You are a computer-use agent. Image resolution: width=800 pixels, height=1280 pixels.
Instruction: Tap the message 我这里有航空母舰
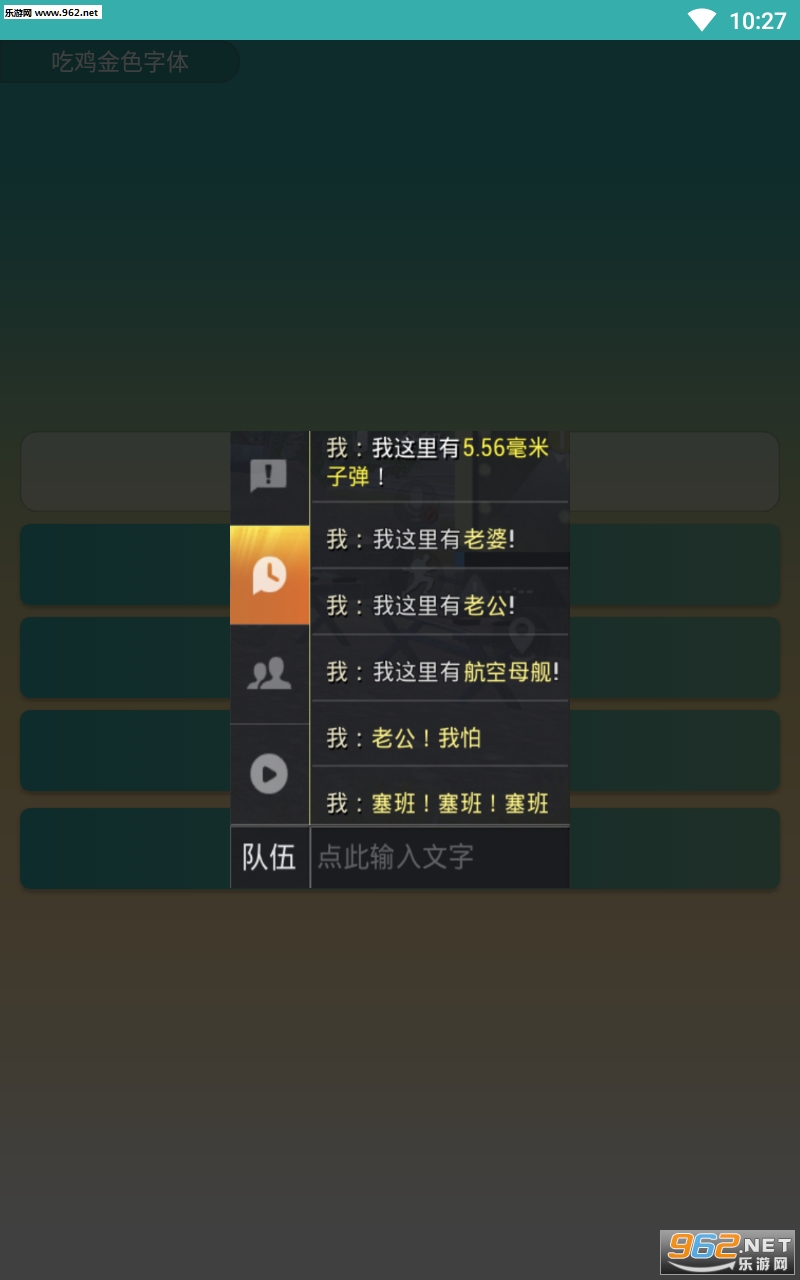pos(440,672)
